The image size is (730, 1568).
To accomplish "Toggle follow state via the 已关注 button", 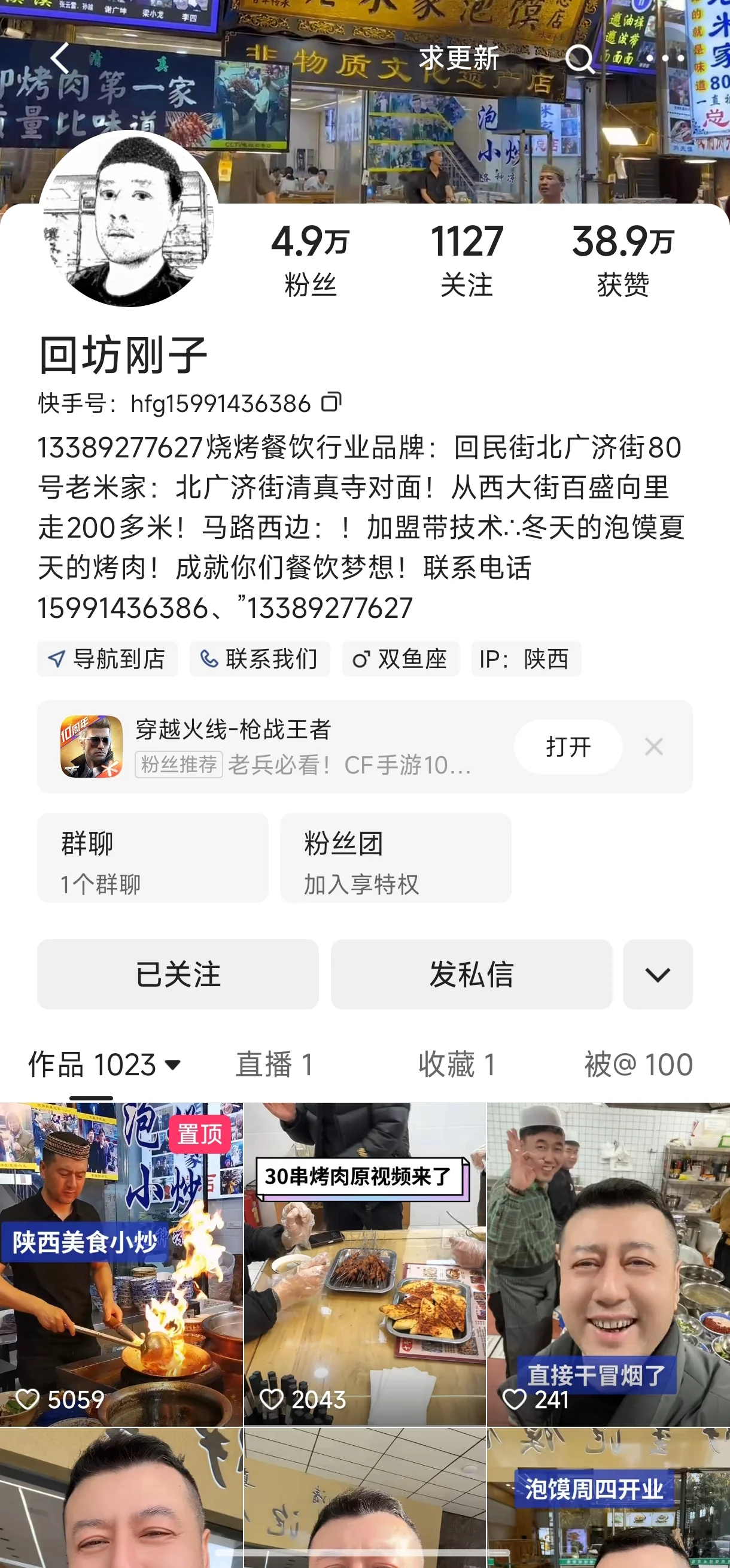I will pyautogui.click(x=177, y=975).
